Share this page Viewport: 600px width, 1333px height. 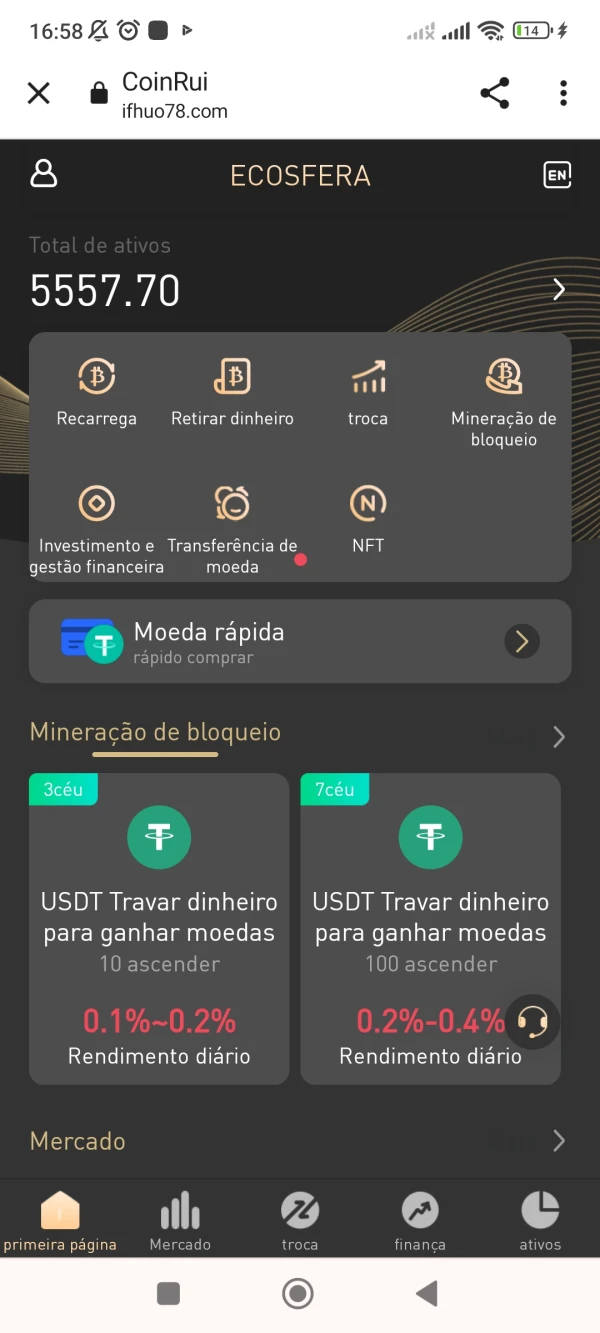click(x=495, y=94)
